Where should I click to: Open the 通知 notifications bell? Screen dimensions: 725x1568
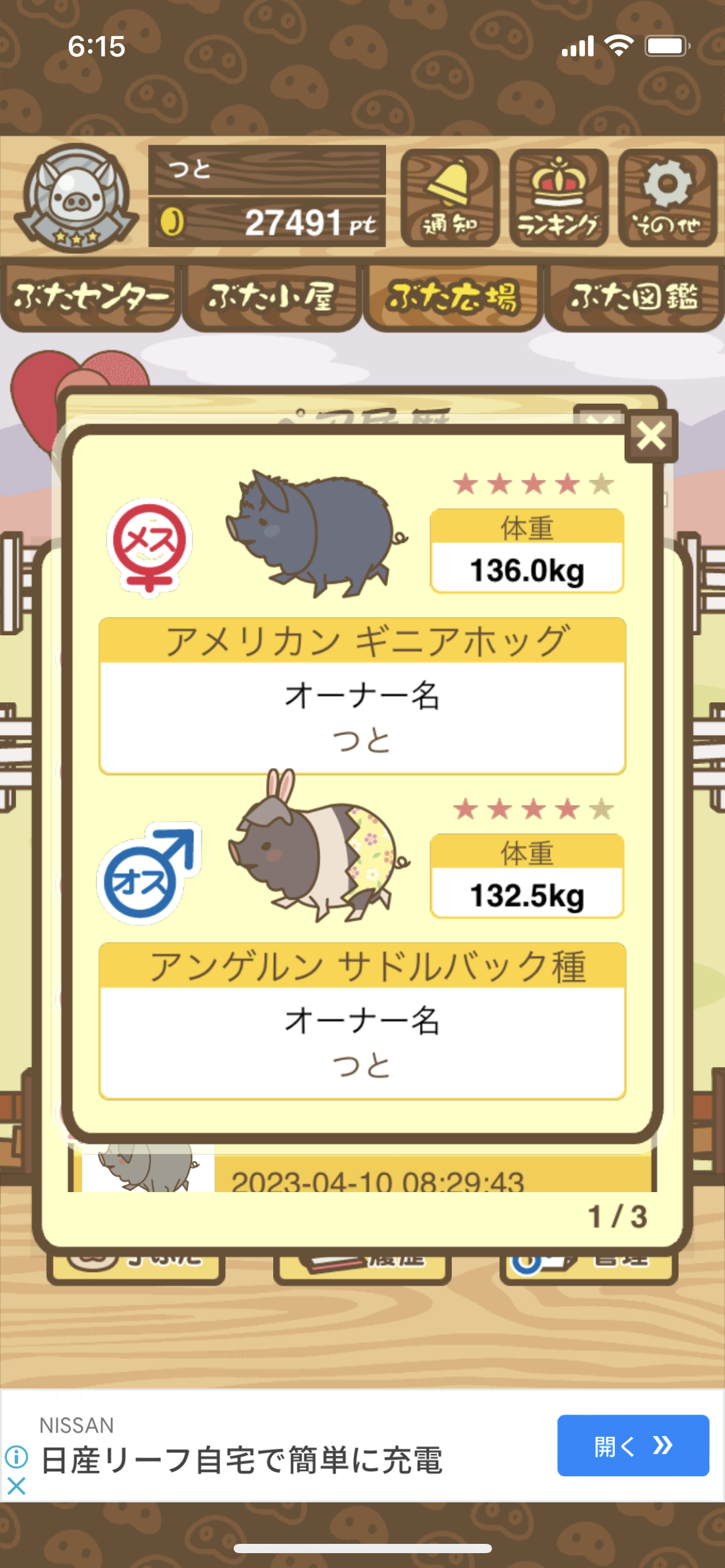click(450, 198)
